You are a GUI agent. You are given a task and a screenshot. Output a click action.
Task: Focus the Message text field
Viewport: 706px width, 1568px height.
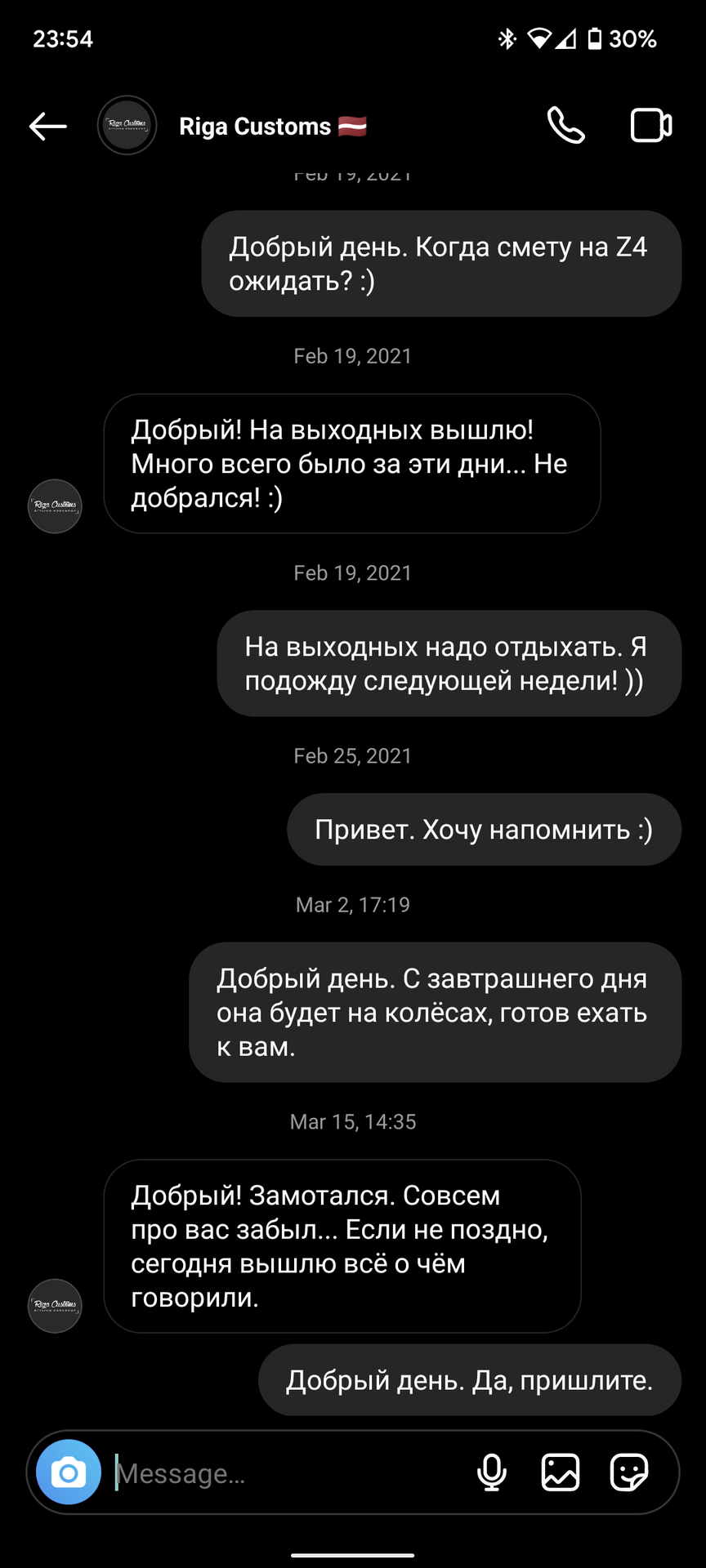(x=286, y=1473)
